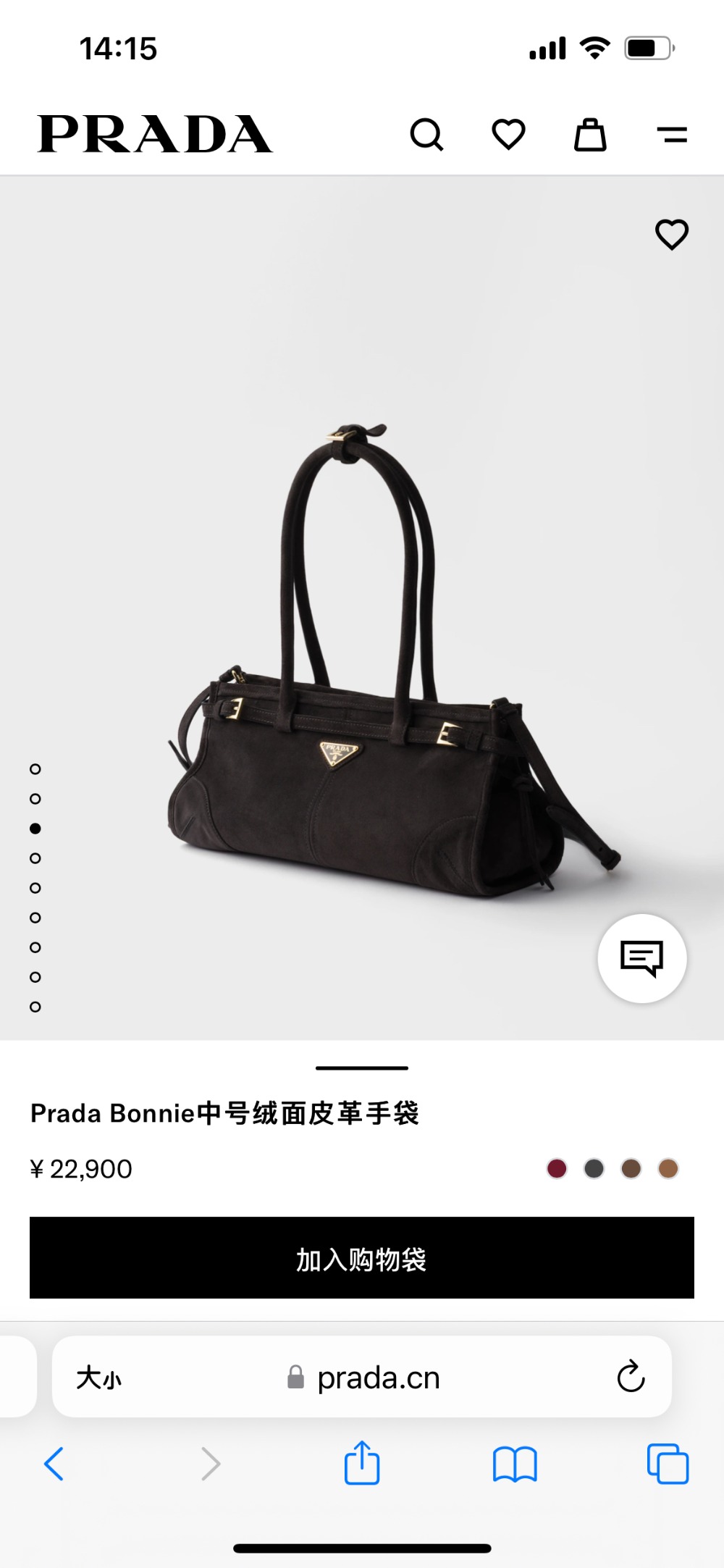Select the light tan color swatch
724x1568 pixels.
(668, 1168)
